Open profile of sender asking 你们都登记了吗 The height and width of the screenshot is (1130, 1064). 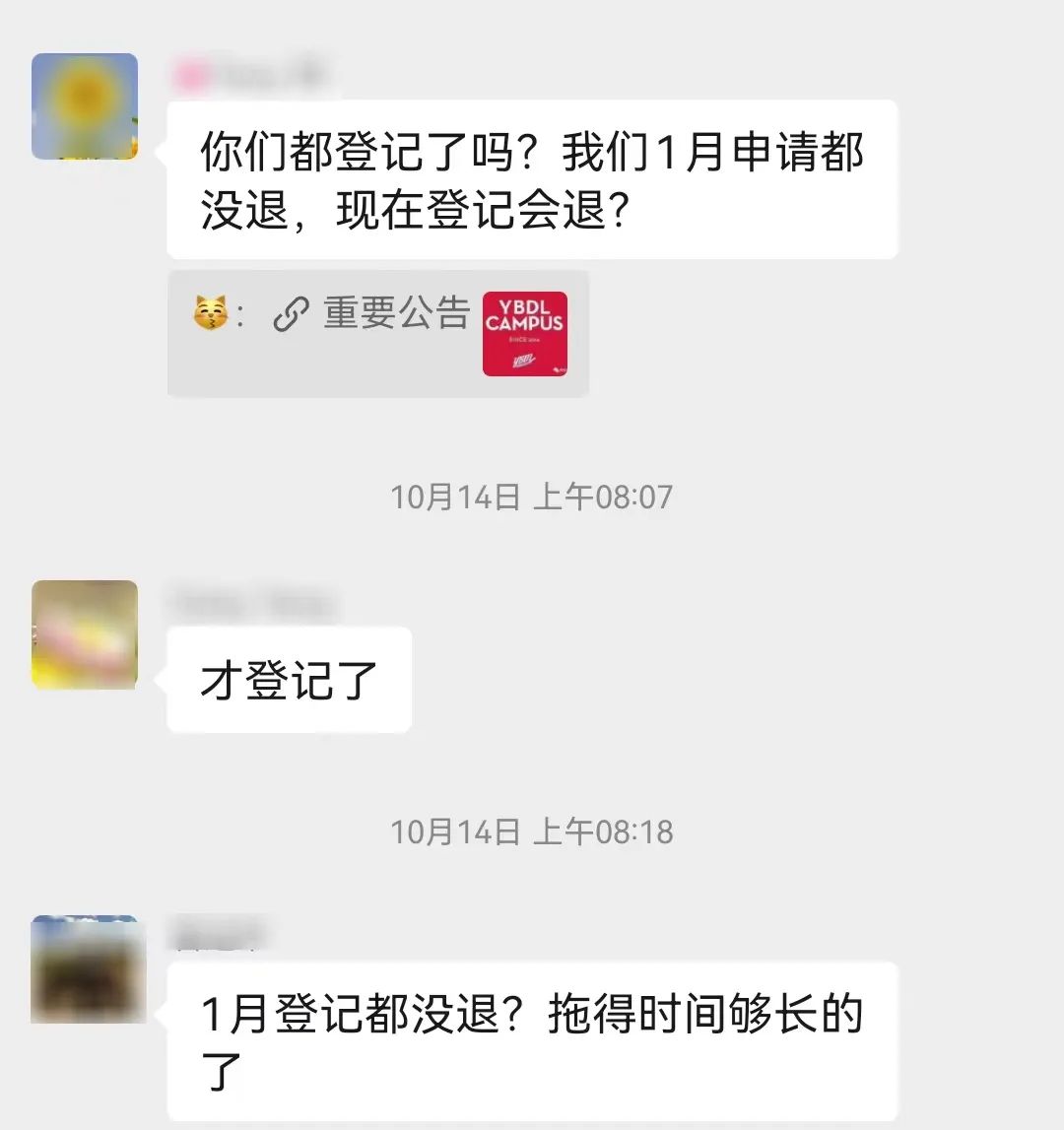(85, 106)
